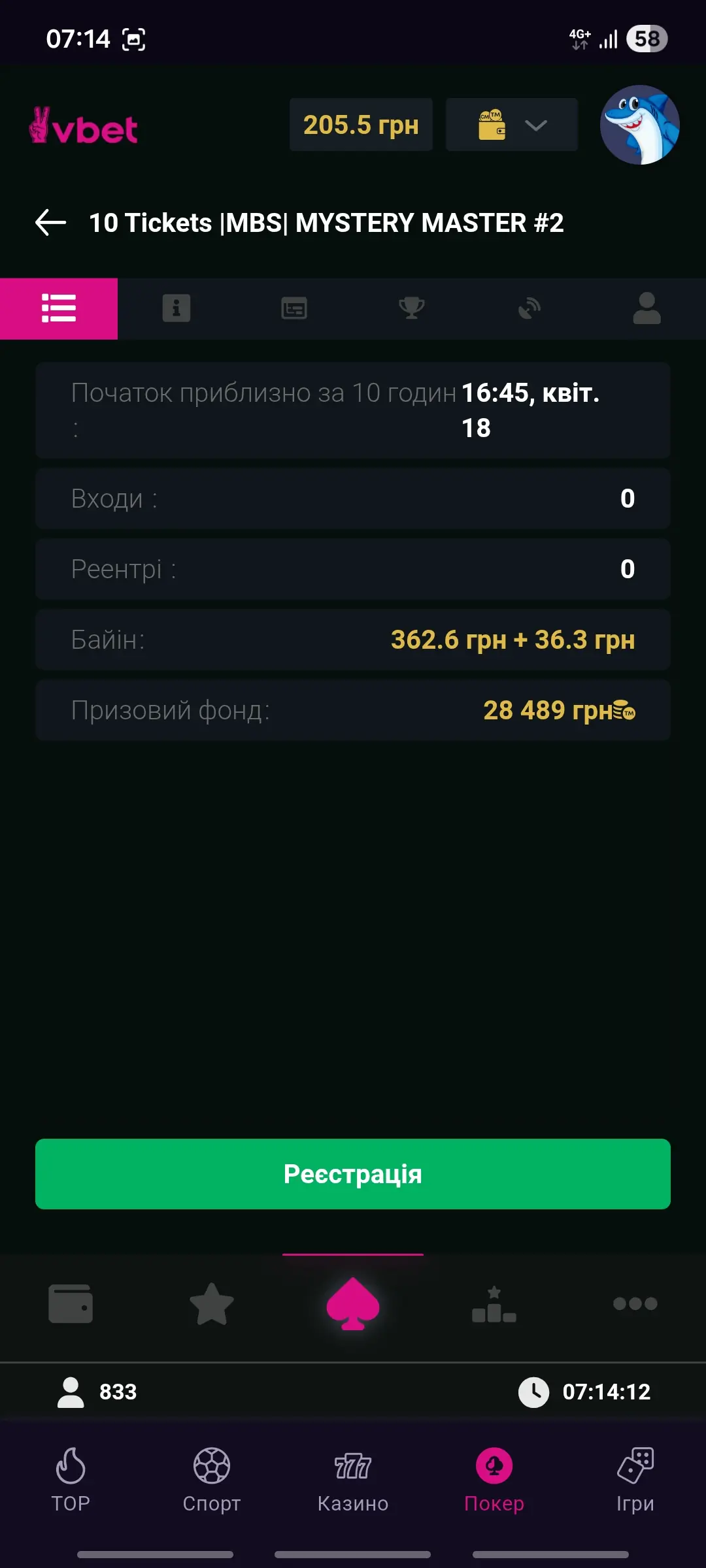Open the favorites star icon

point(212,1304)
